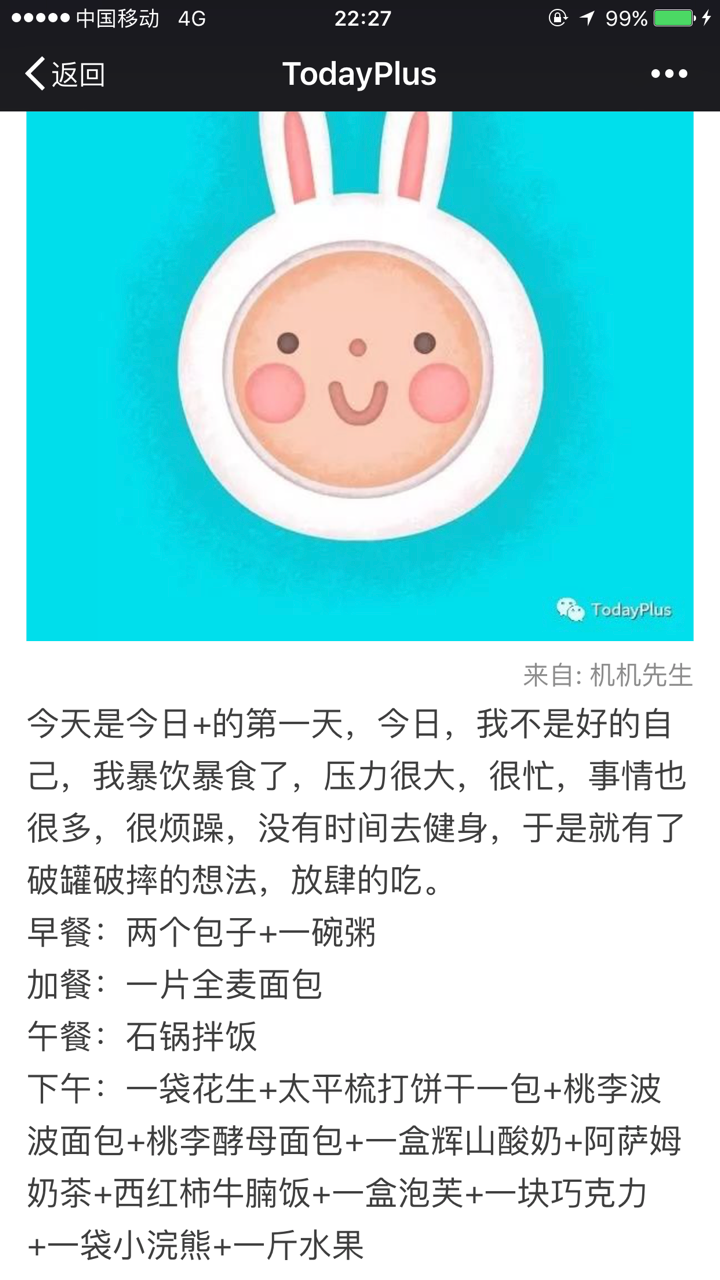
Task: Open the bunny face article image
Action: [x=360, y=376]
